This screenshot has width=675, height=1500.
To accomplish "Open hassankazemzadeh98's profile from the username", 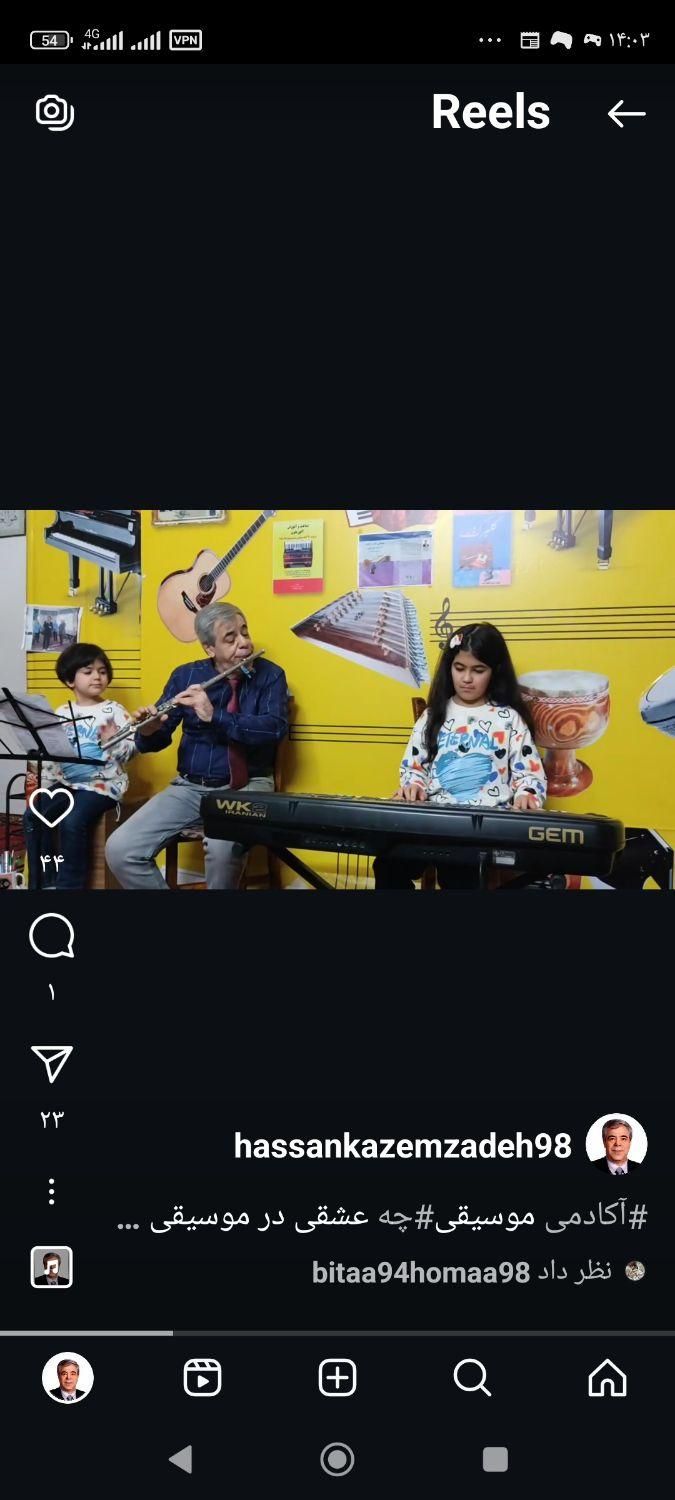I will click(402, 1145).
